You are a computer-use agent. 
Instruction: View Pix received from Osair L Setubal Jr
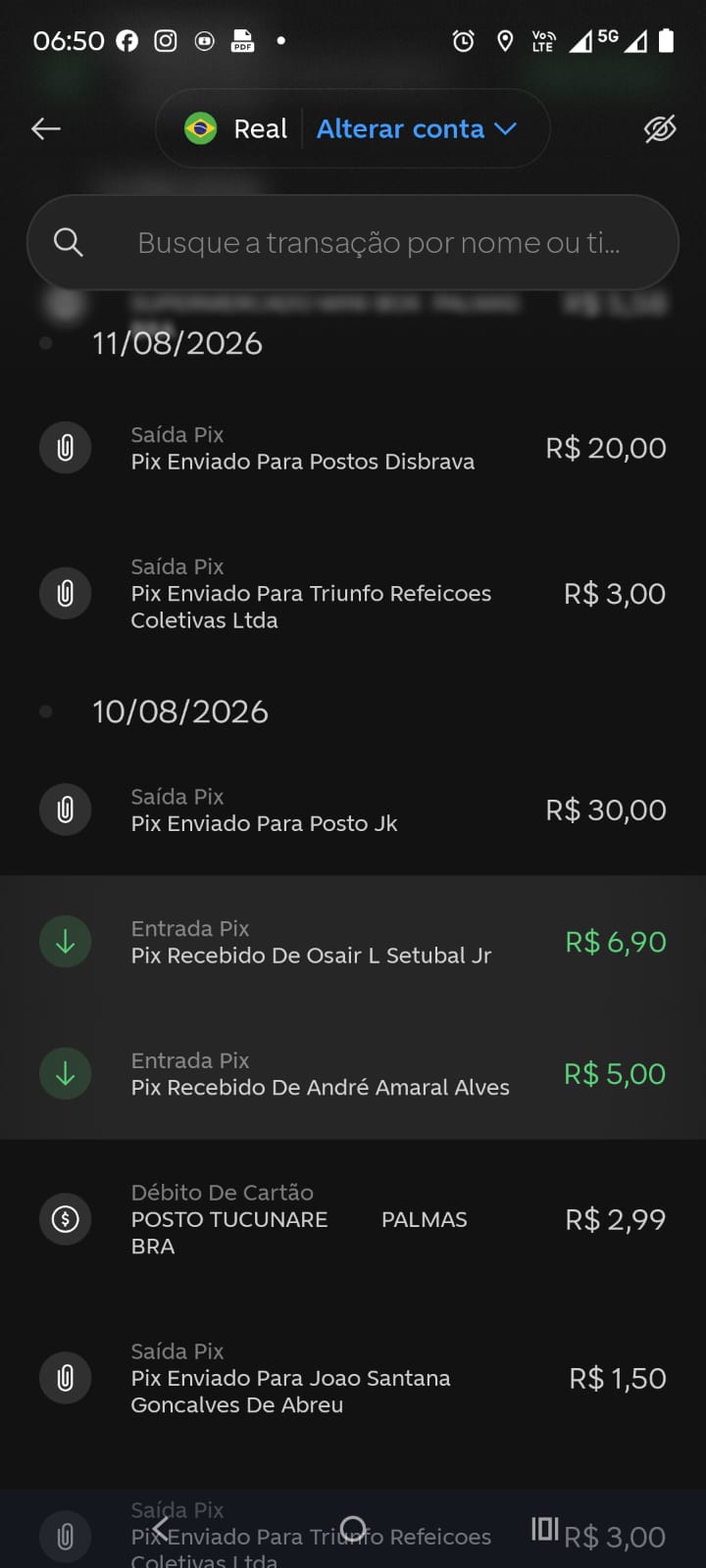click(x=353, y=942)
